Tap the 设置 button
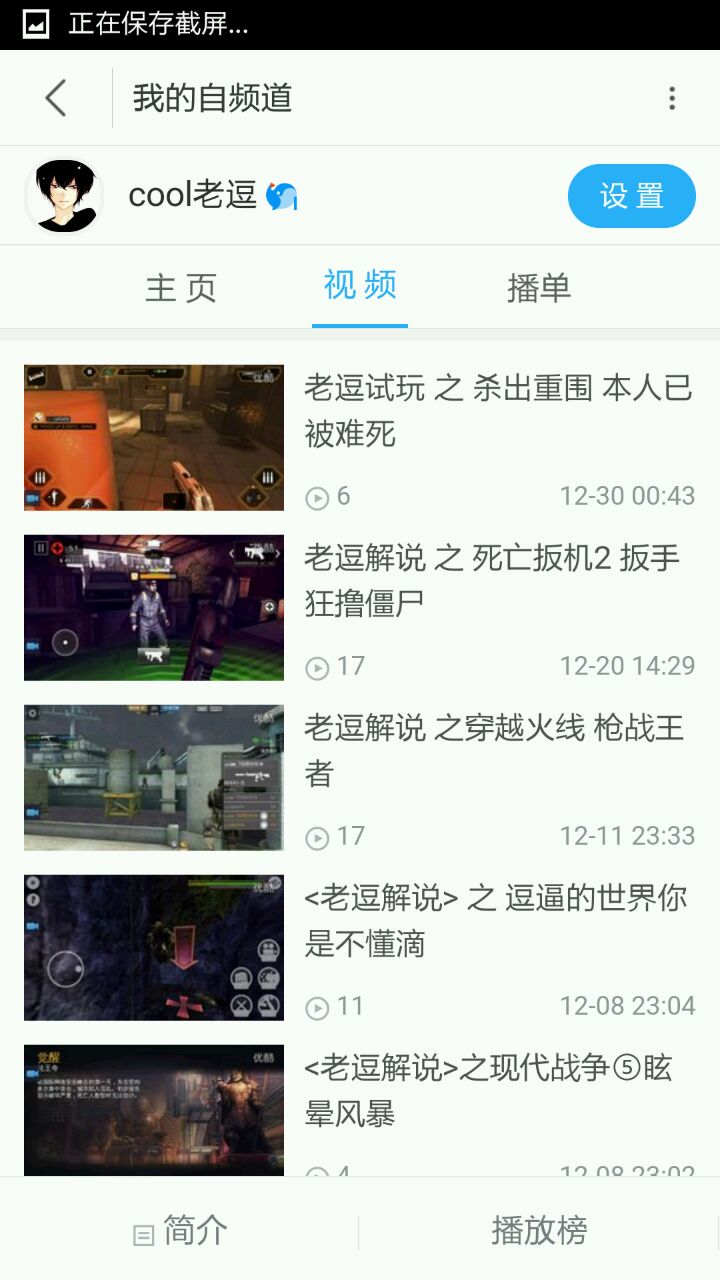The width and height of the screenshot is (720, 1280). [x=631, y=196]
